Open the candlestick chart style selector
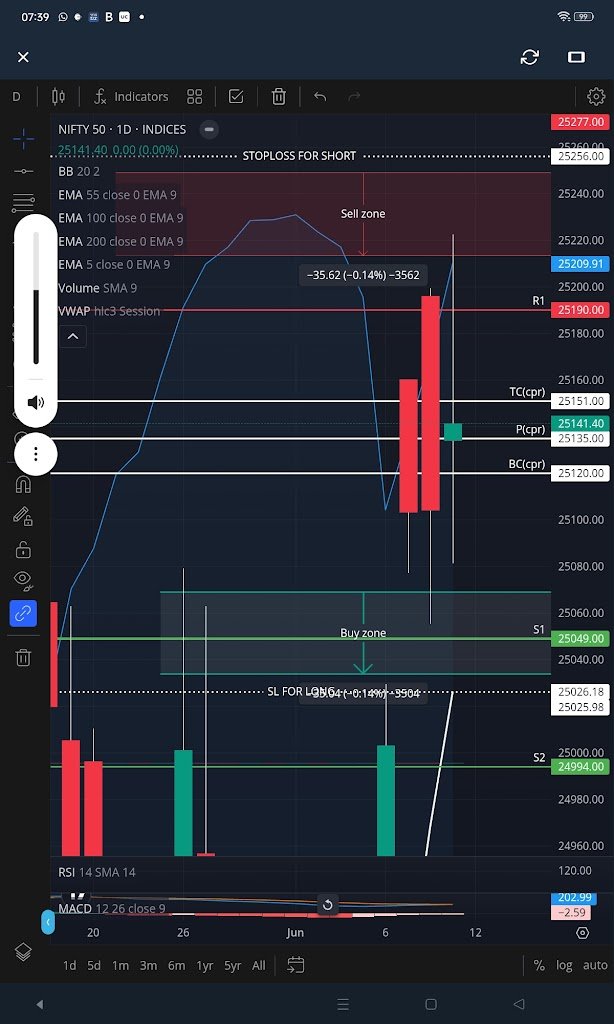 pyautogui.click(x=58, y=97)
